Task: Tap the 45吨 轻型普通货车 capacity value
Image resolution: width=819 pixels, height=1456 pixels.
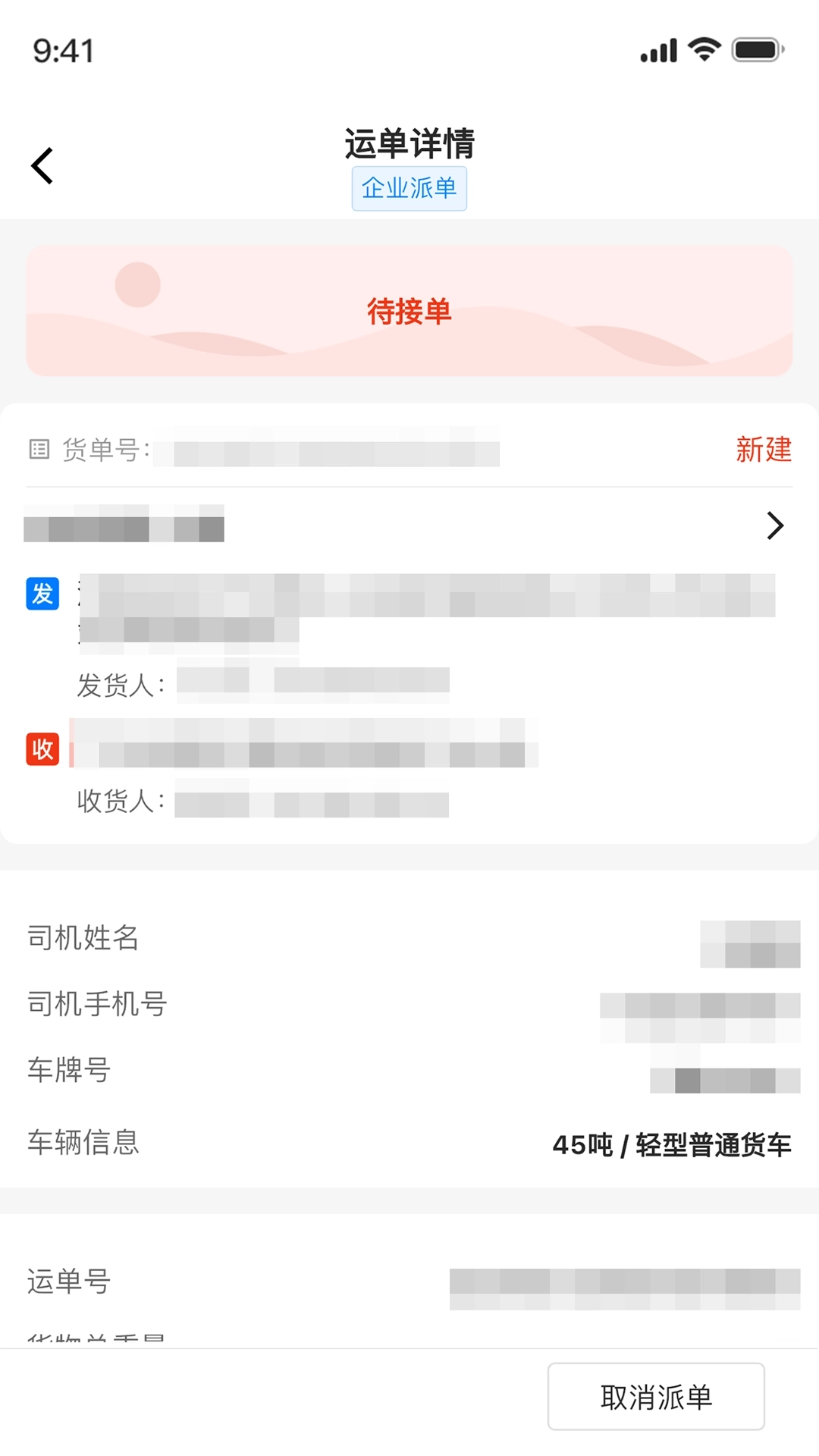Action: tap(672, 1147)
